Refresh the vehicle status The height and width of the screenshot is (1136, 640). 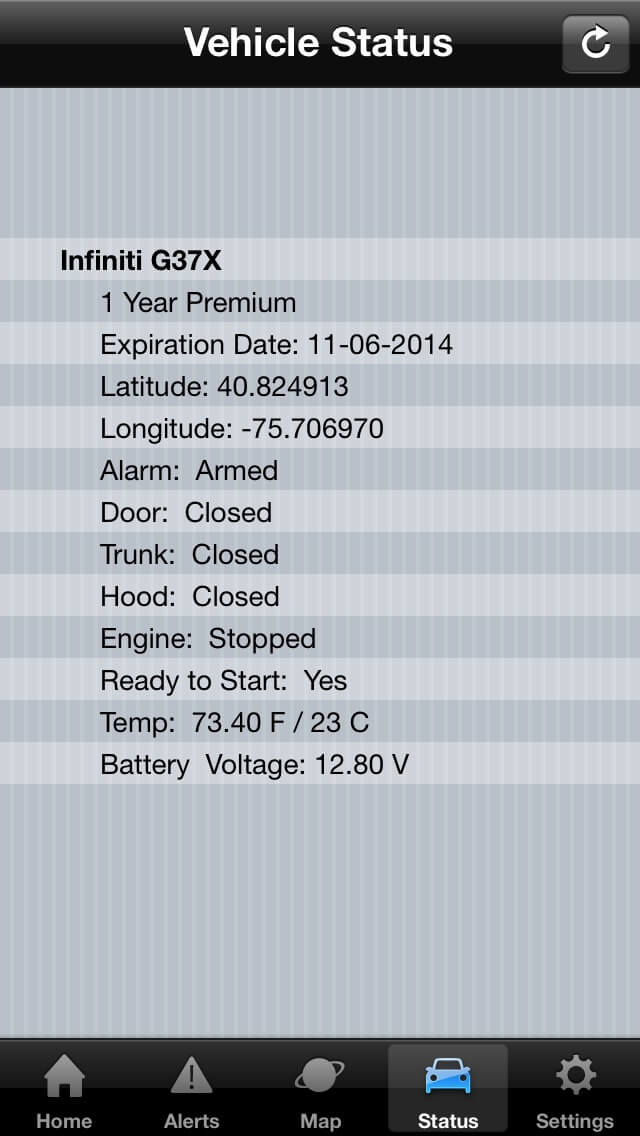point(596,43)
